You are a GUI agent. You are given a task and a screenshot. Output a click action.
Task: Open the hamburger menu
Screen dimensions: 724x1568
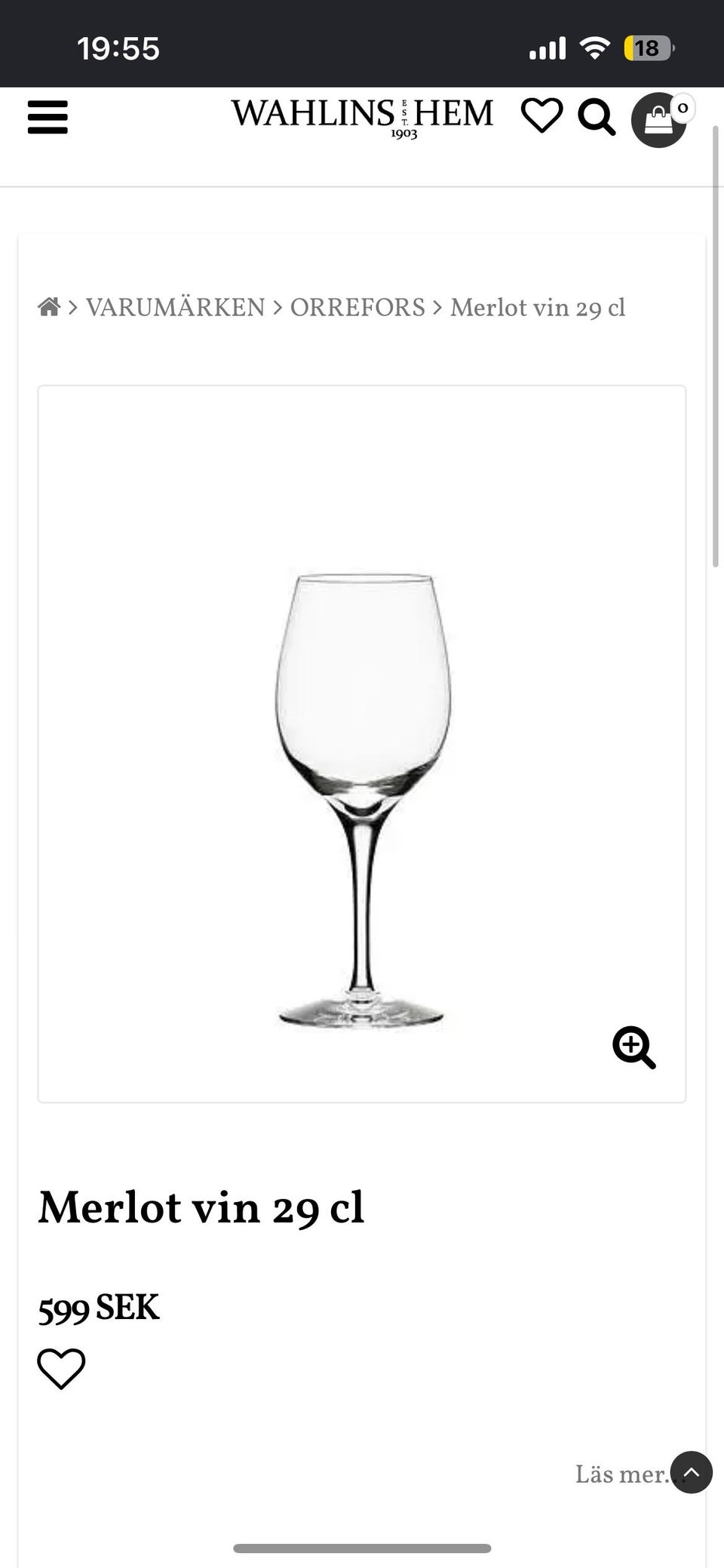[x=48, y=118]
